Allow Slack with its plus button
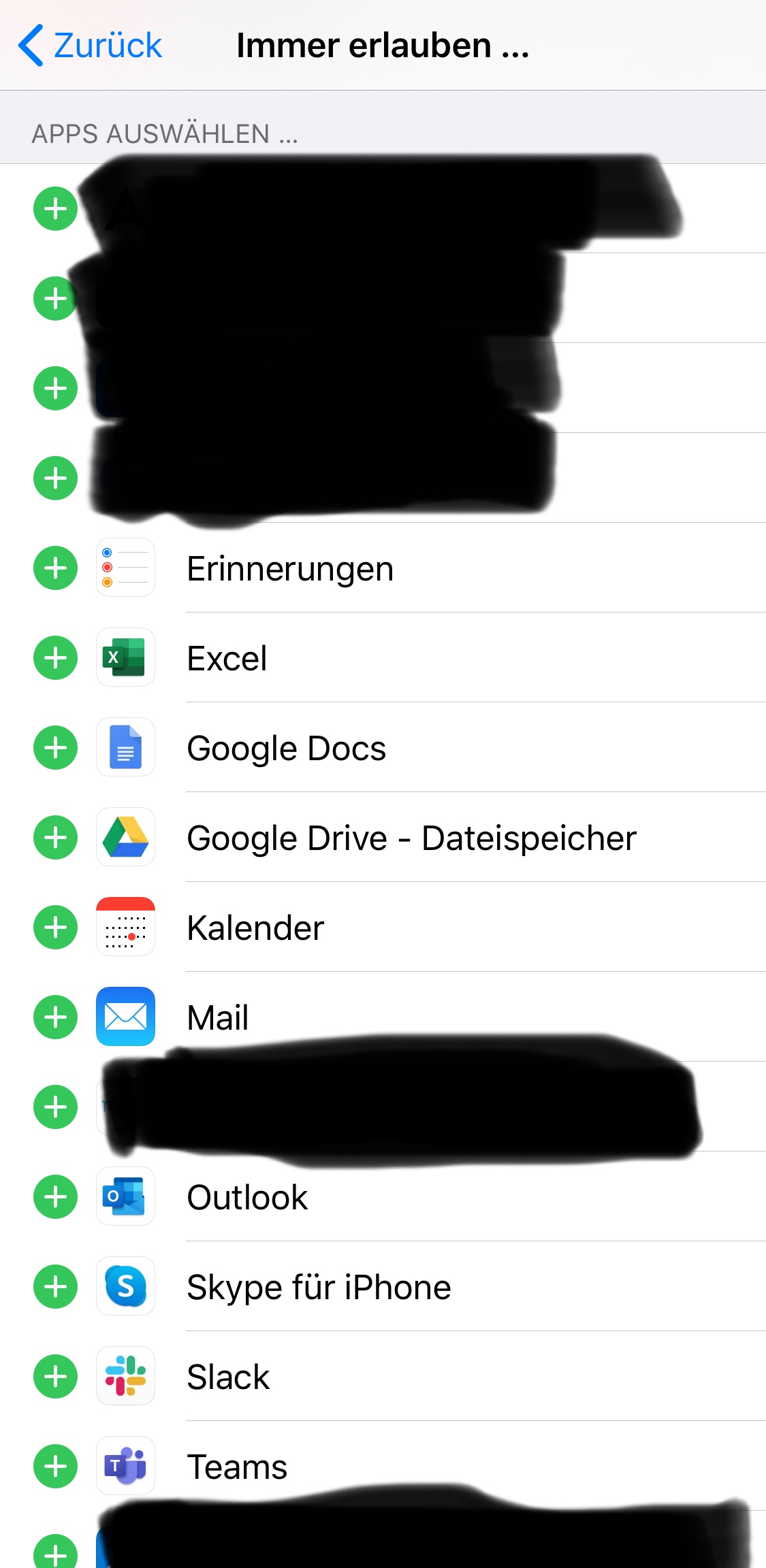This screenshot has width=766, height=1568. coord(55,1377)
